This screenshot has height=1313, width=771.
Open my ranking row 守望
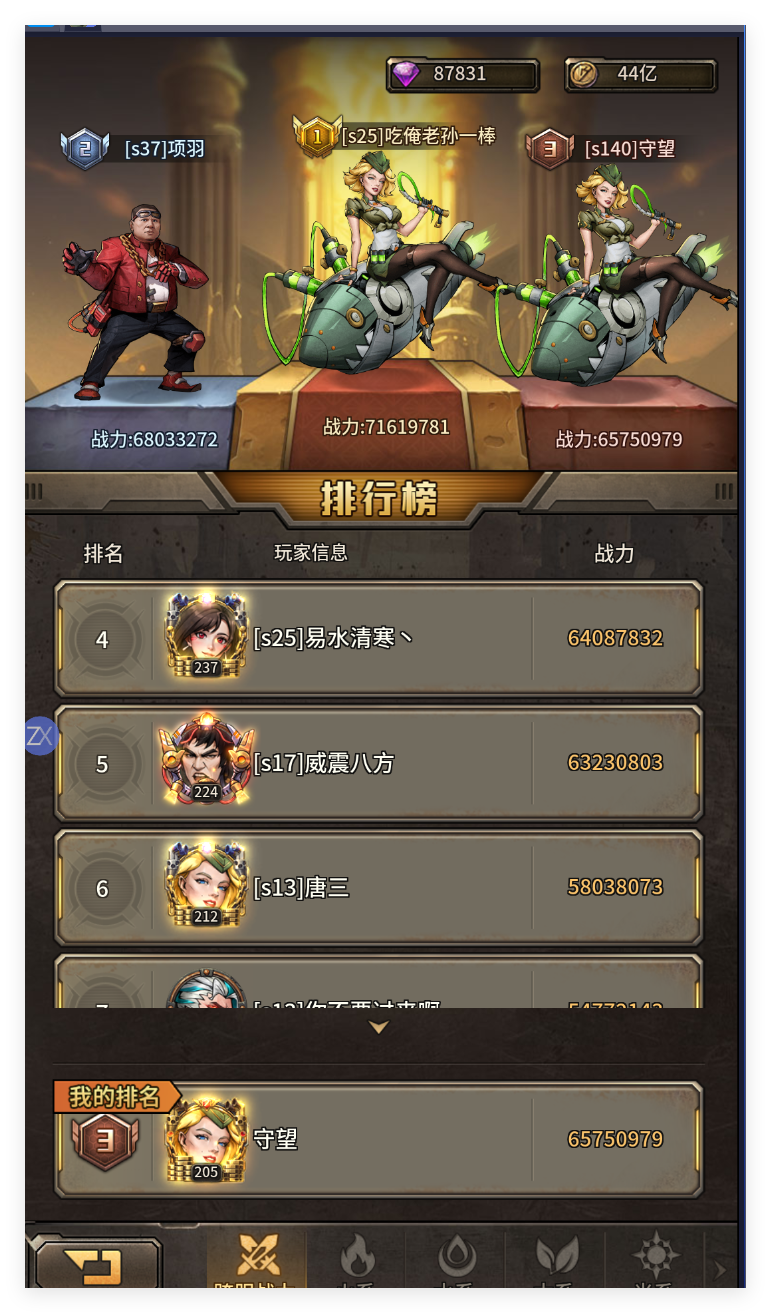[379, 1139]
